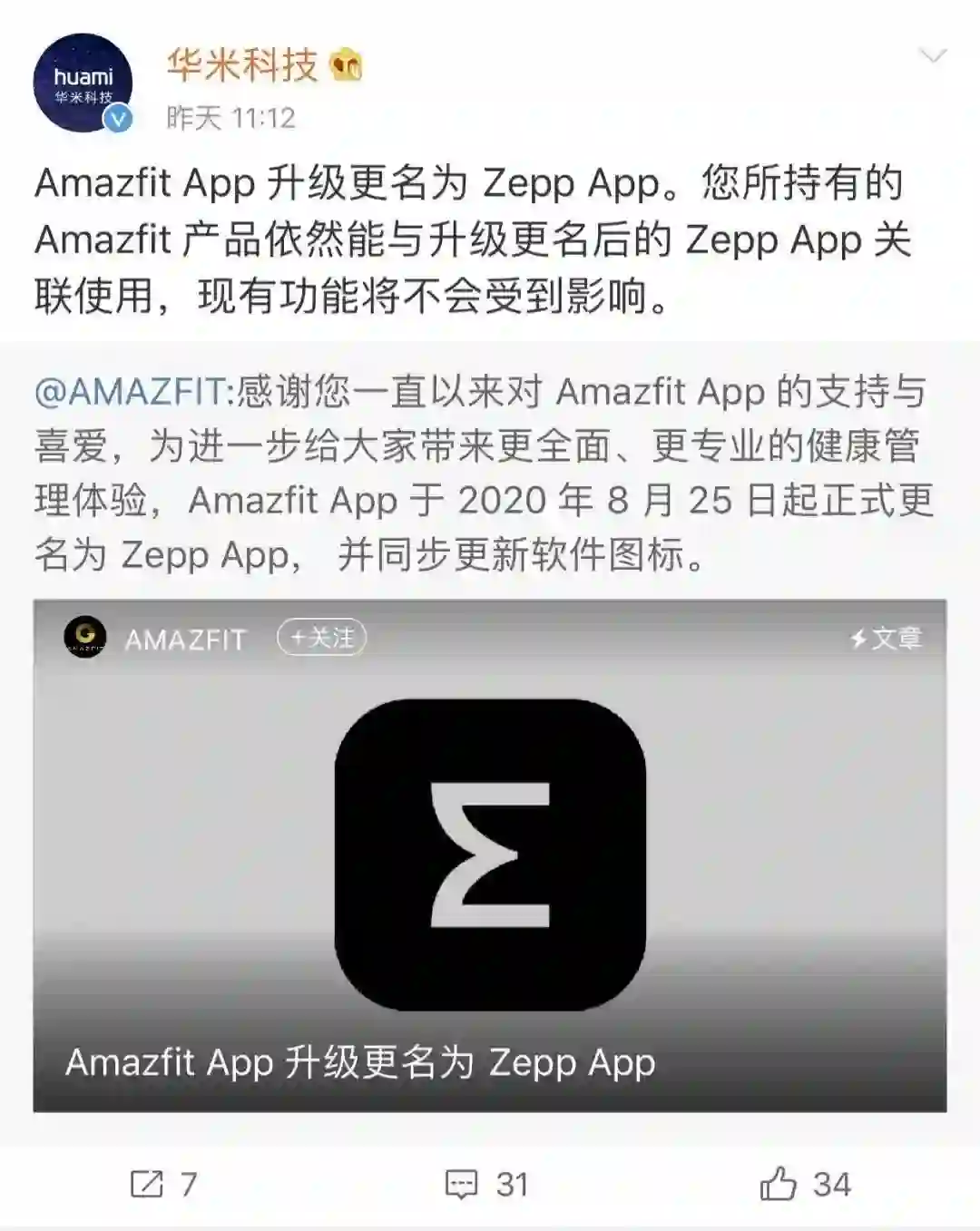
Task: Open the @AMAZFIT mention link
Action: (132, 392)
